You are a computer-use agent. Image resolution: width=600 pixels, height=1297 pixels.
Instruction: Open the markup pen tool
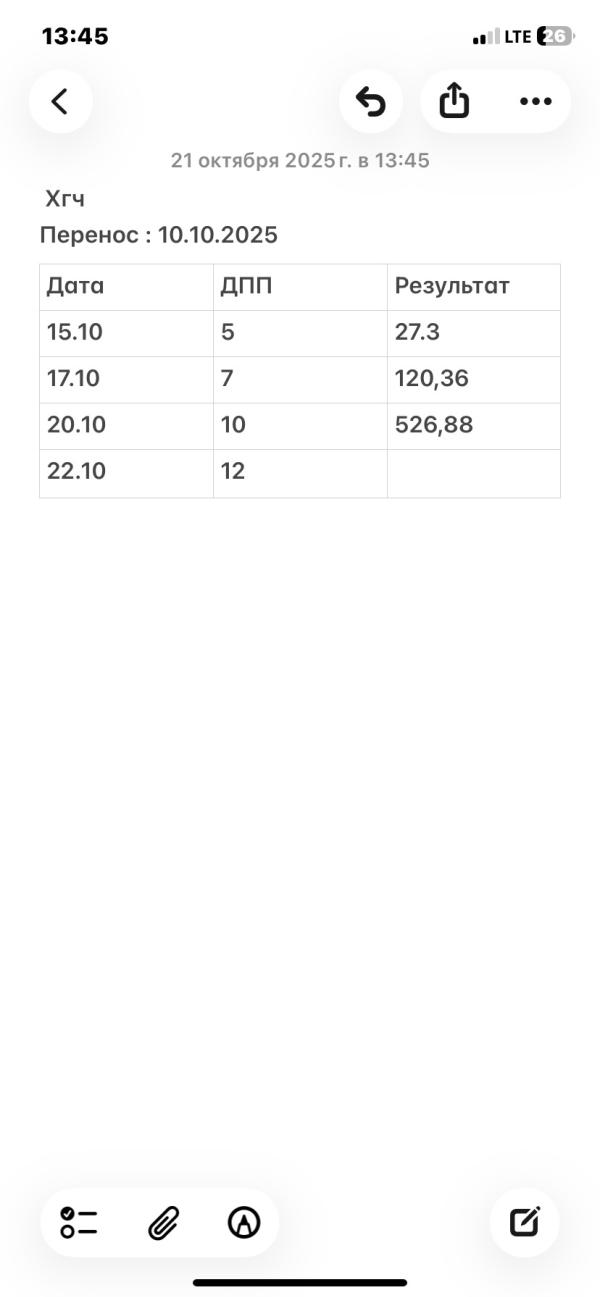(x=244, y=1222)
